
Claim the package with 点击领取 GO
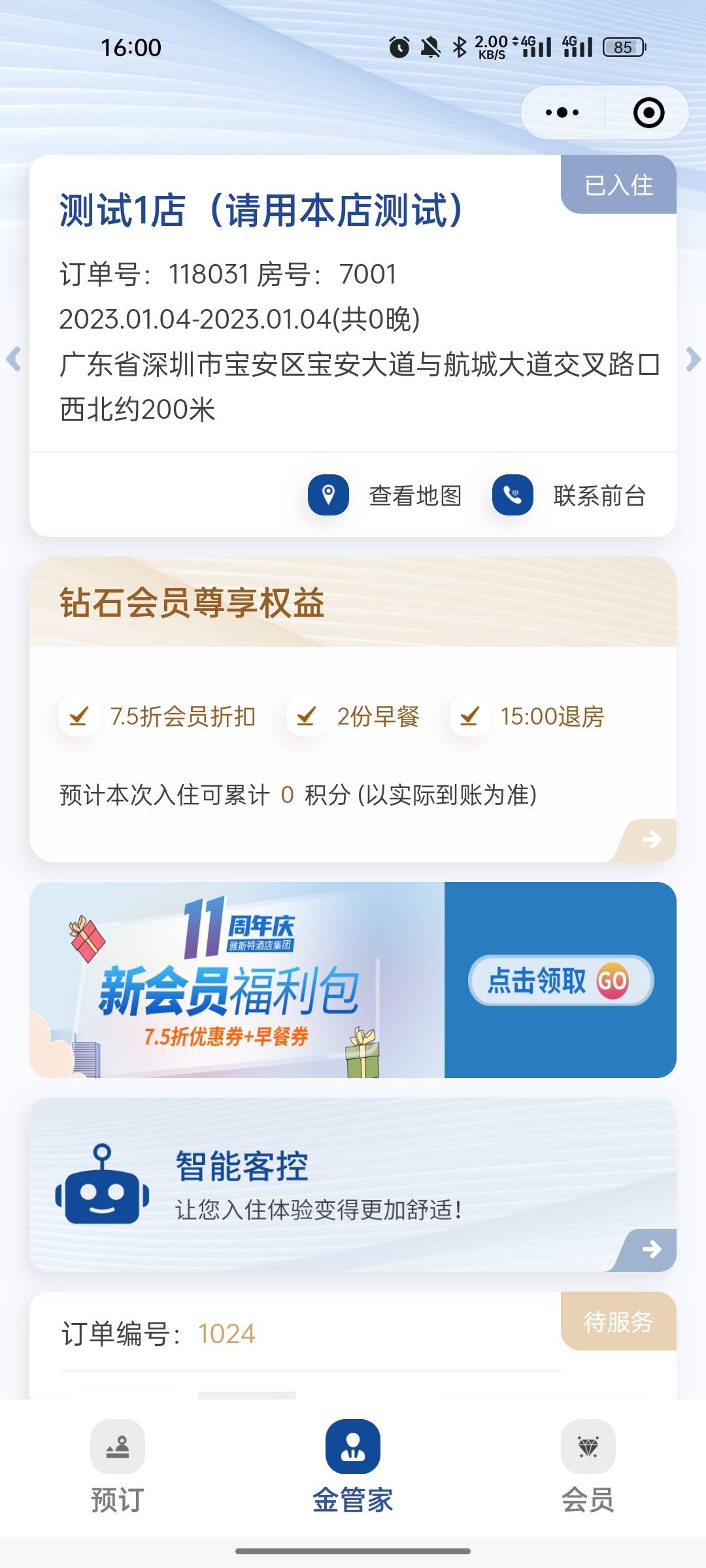[x=560, y=980]
